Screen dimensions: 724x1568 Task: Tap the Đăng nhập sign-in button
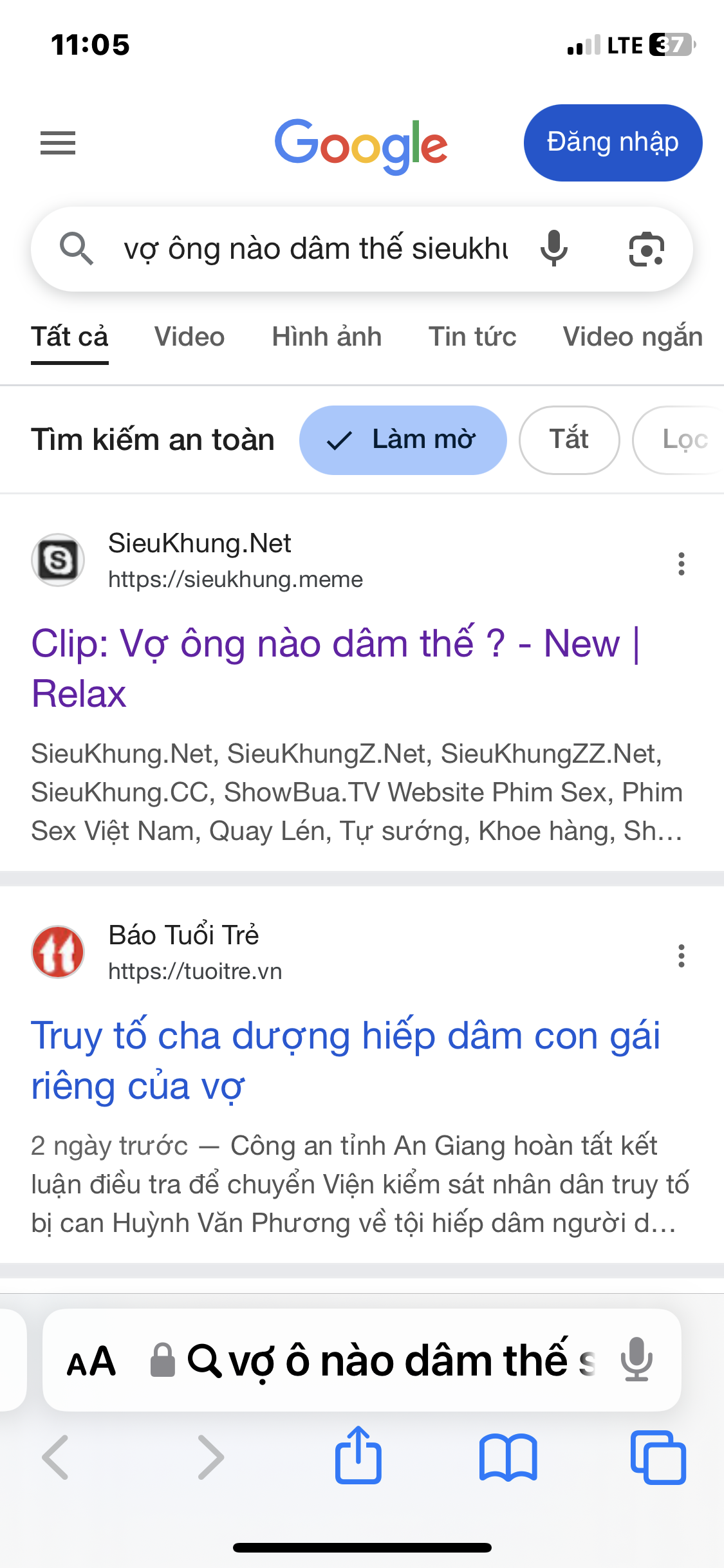(612, 143)
